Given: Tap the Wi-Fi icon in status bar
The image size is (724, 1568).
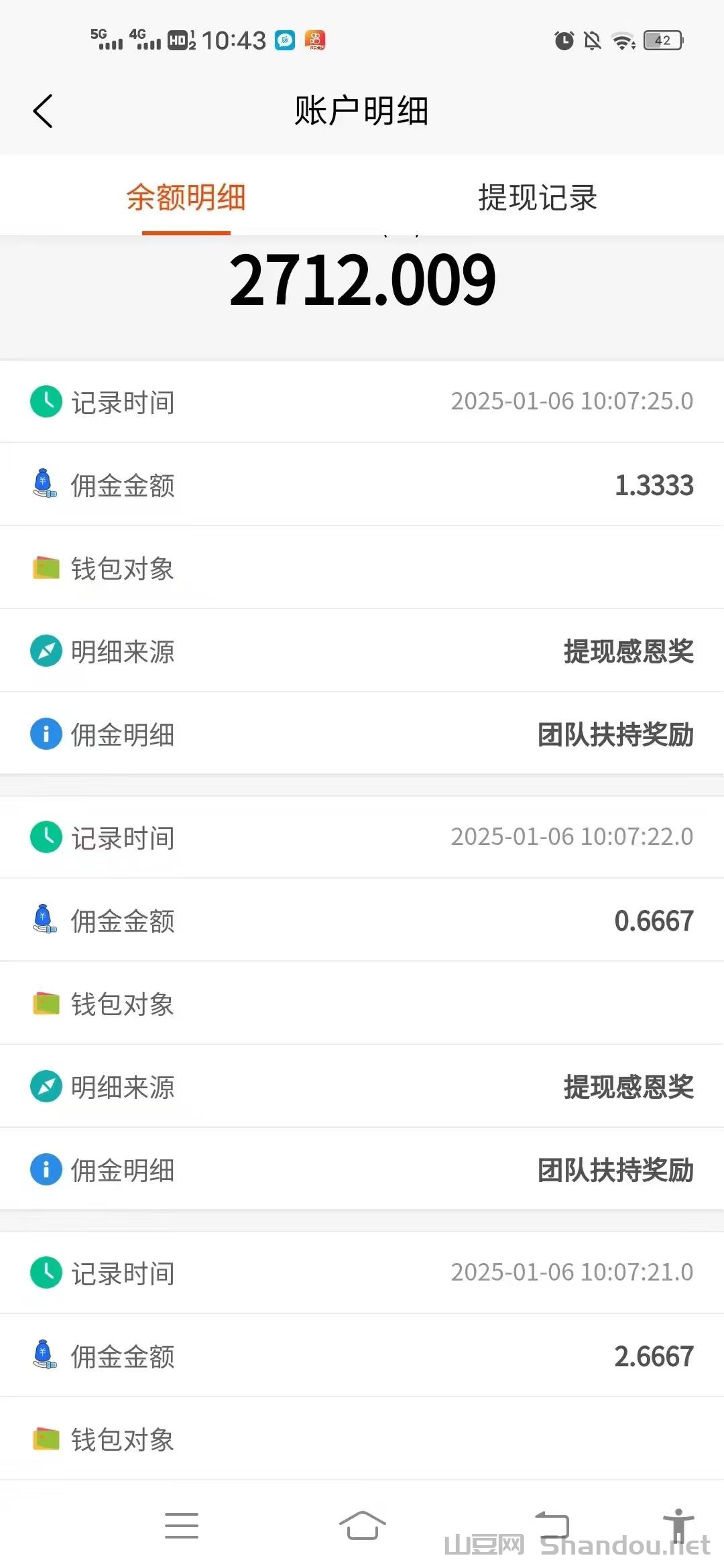Looking at the screenshot, I should click(x=622, y=42).
